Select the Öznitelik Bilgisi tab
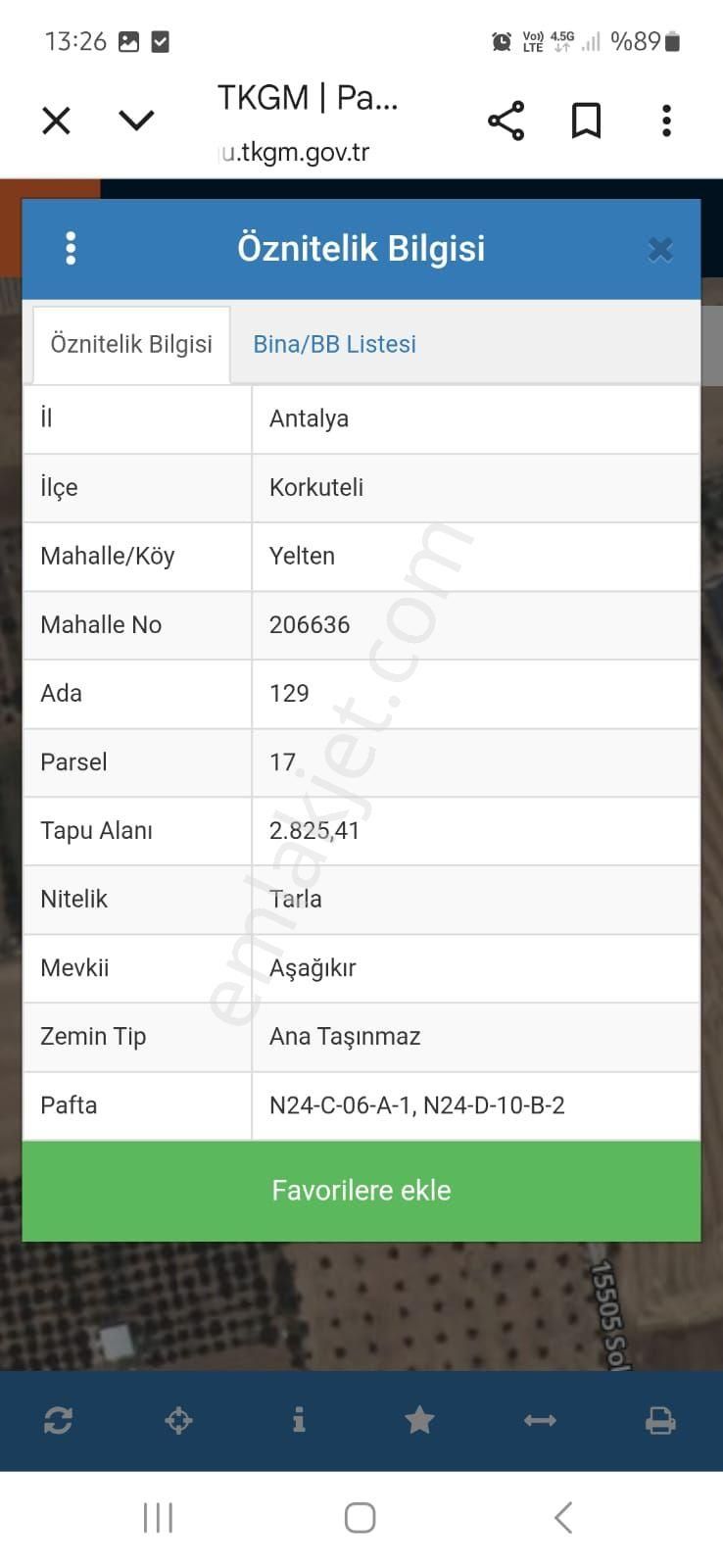This screenshot has width=723, height=1568. pos(131,344)
